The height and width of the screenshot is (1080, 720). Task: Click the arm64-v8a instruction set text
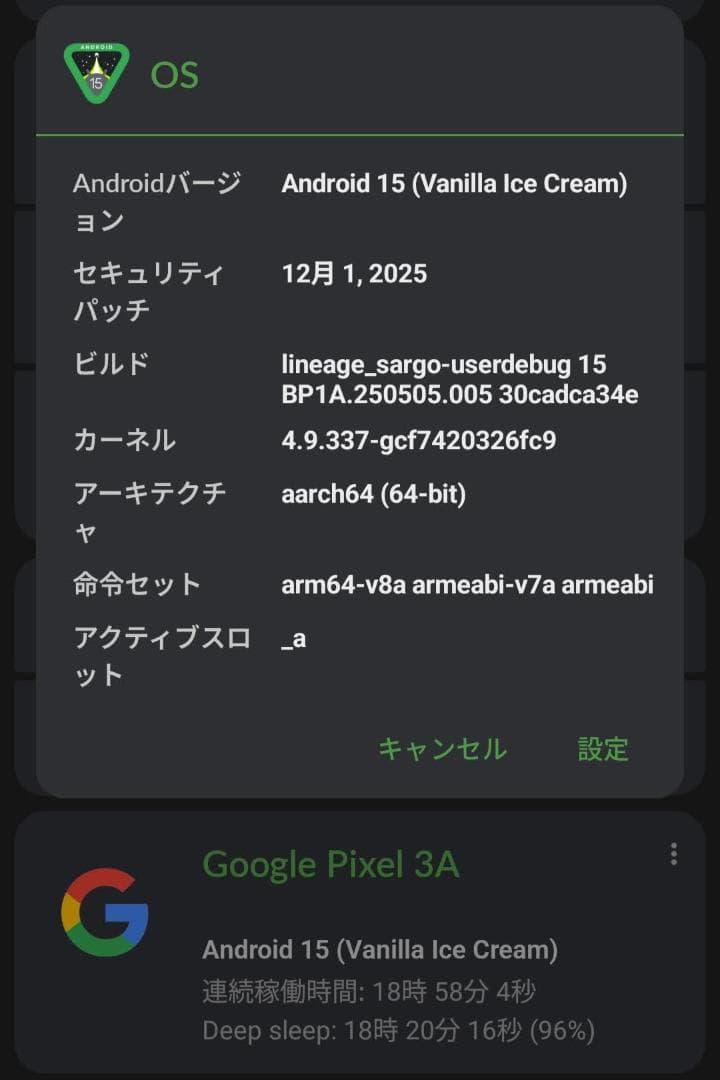tap(467, 585)
